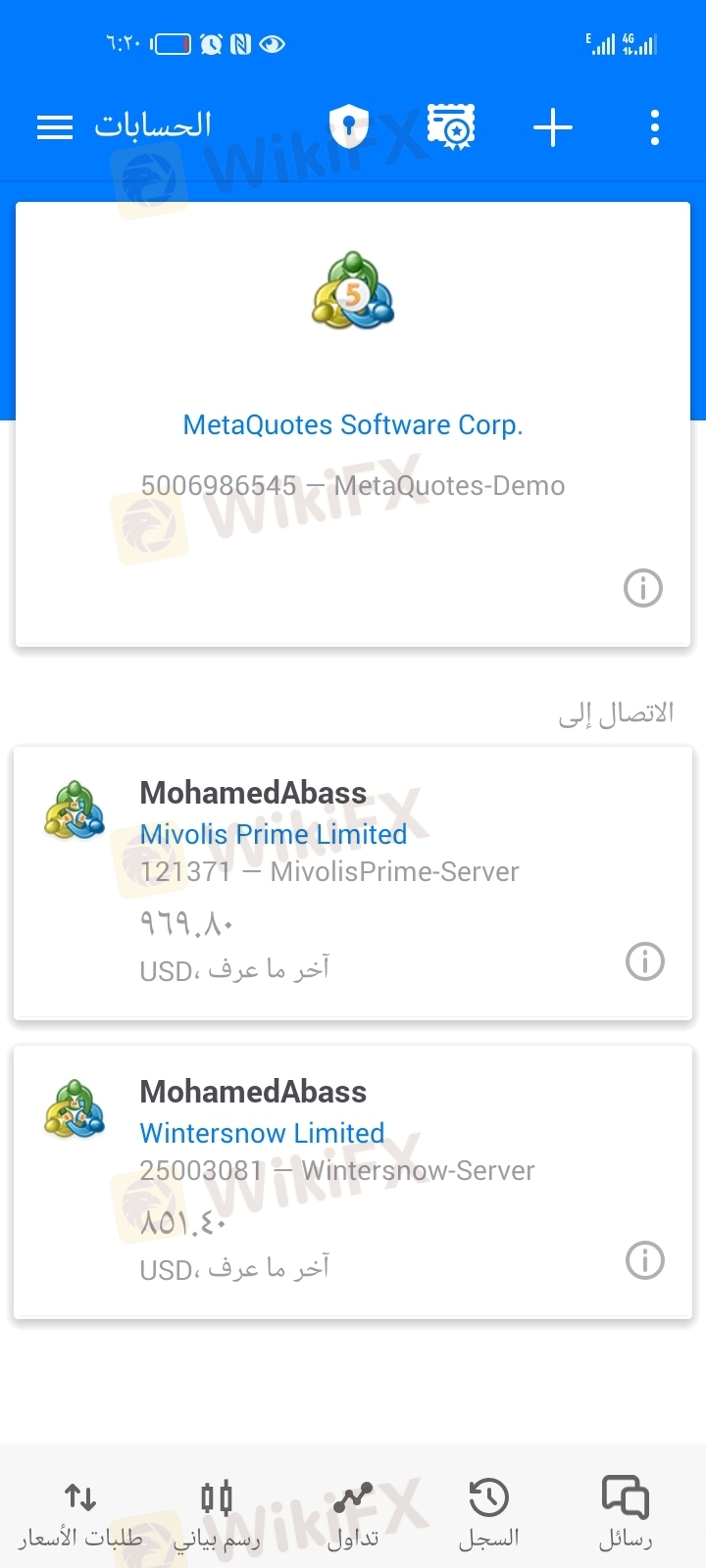
Task: Switch to the تداول trade tab
Action: pos(353,1514)
